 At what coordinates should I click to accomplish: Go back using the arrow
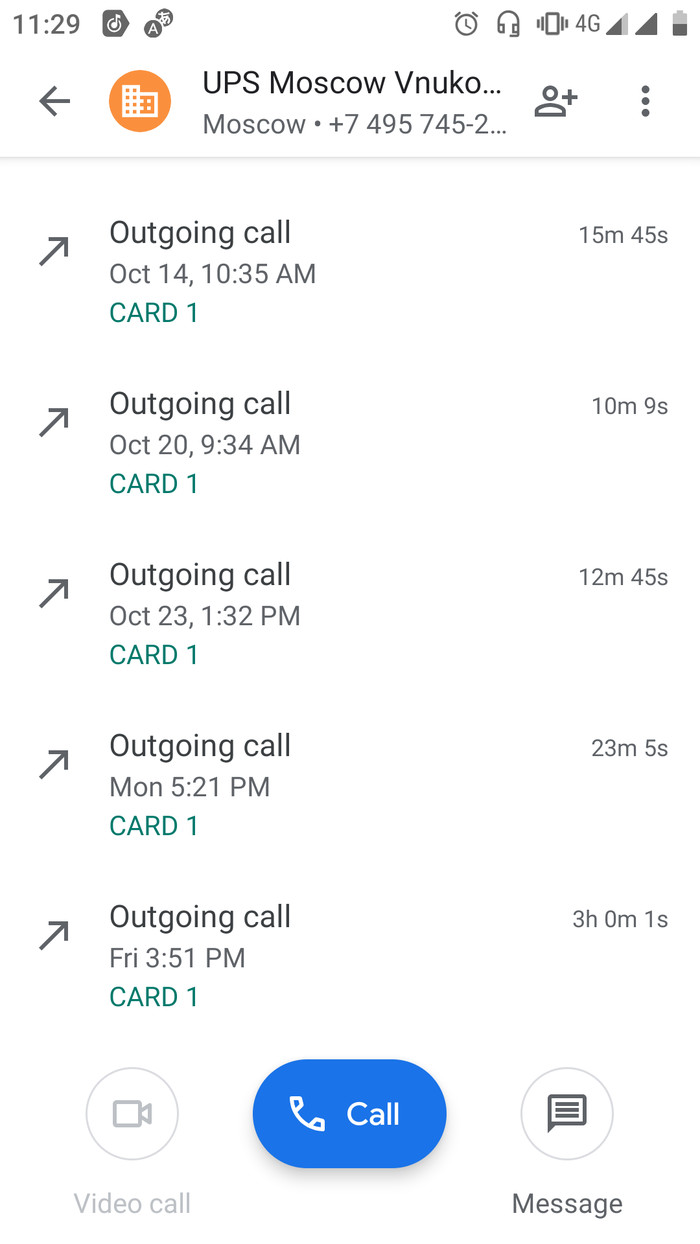[x=55, y=101]
